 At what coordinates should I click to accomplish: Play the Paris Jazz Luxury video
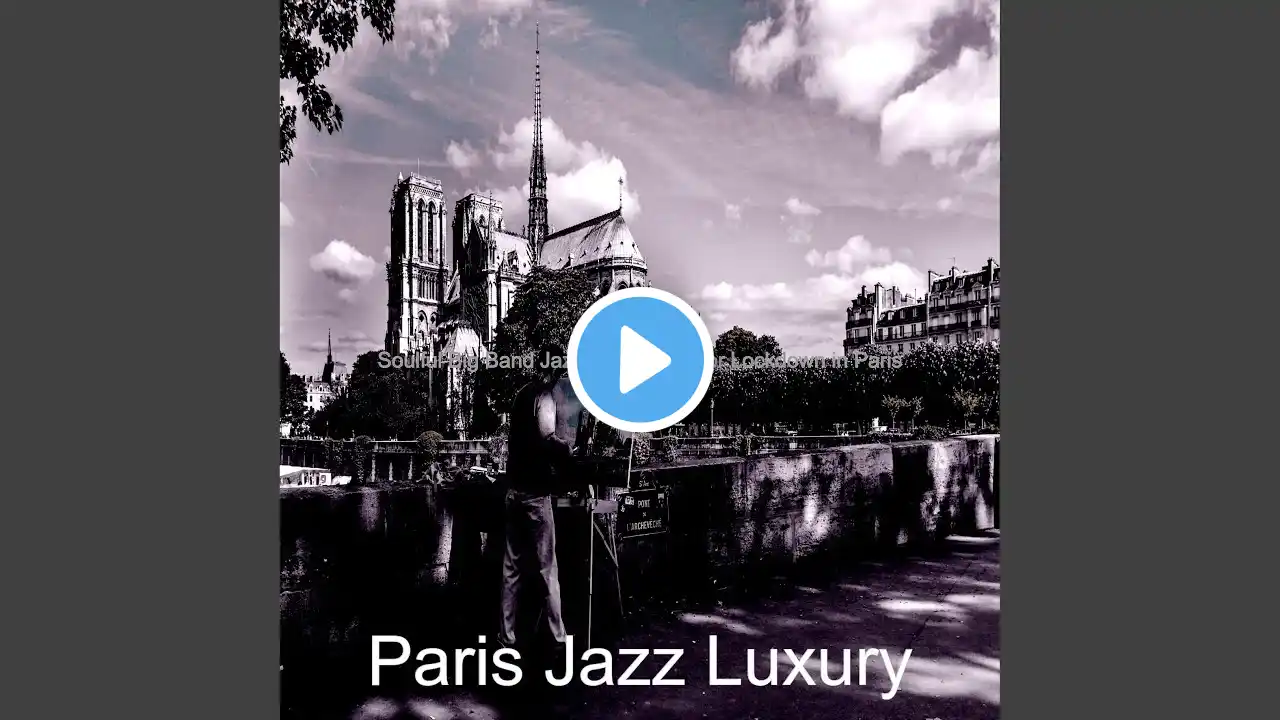[x=640, y=360]
